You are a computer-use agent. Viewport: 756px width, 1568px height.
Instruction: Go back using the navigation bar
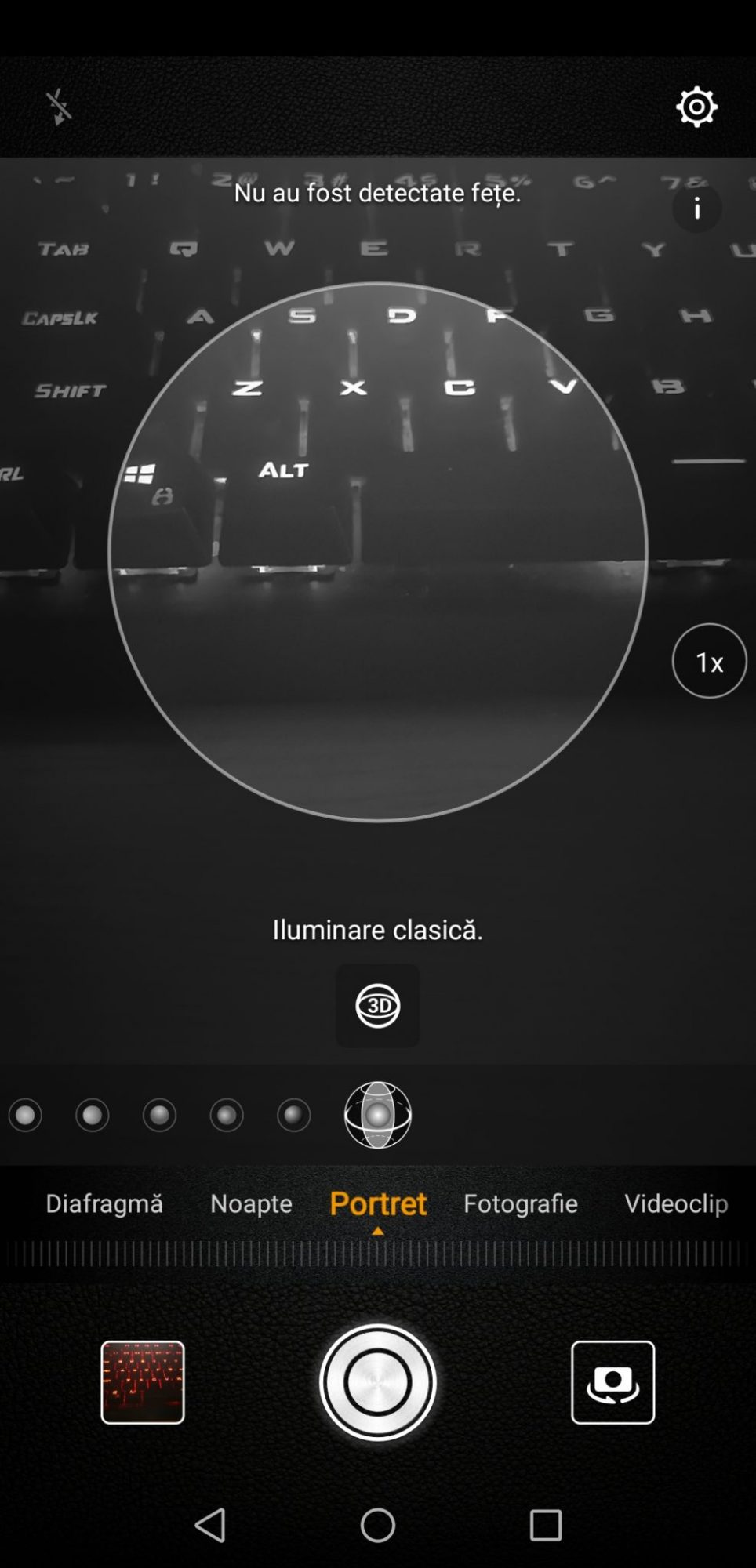click(x=210, y=1526)
